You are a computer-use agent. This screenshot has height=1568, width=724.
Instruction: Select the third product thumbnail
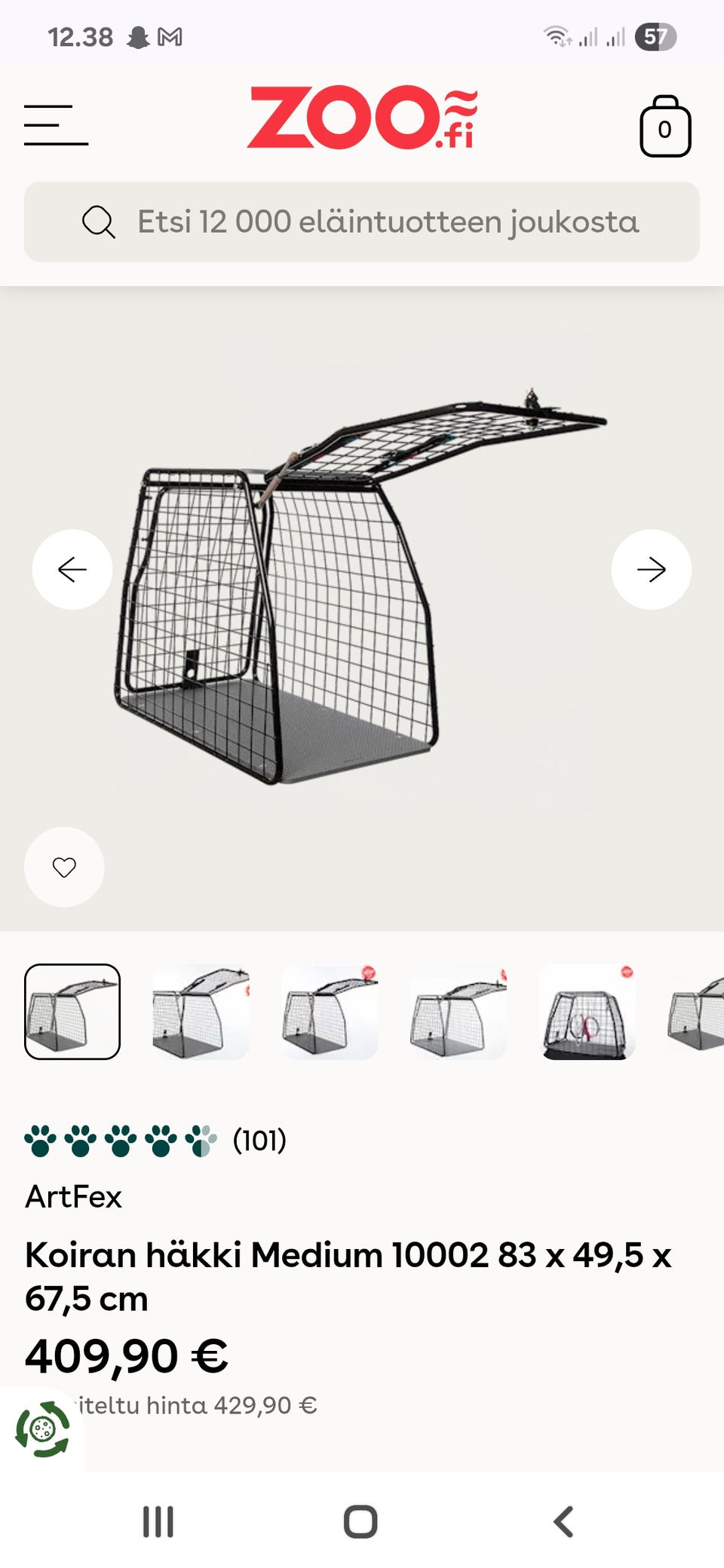point(330,1012)
